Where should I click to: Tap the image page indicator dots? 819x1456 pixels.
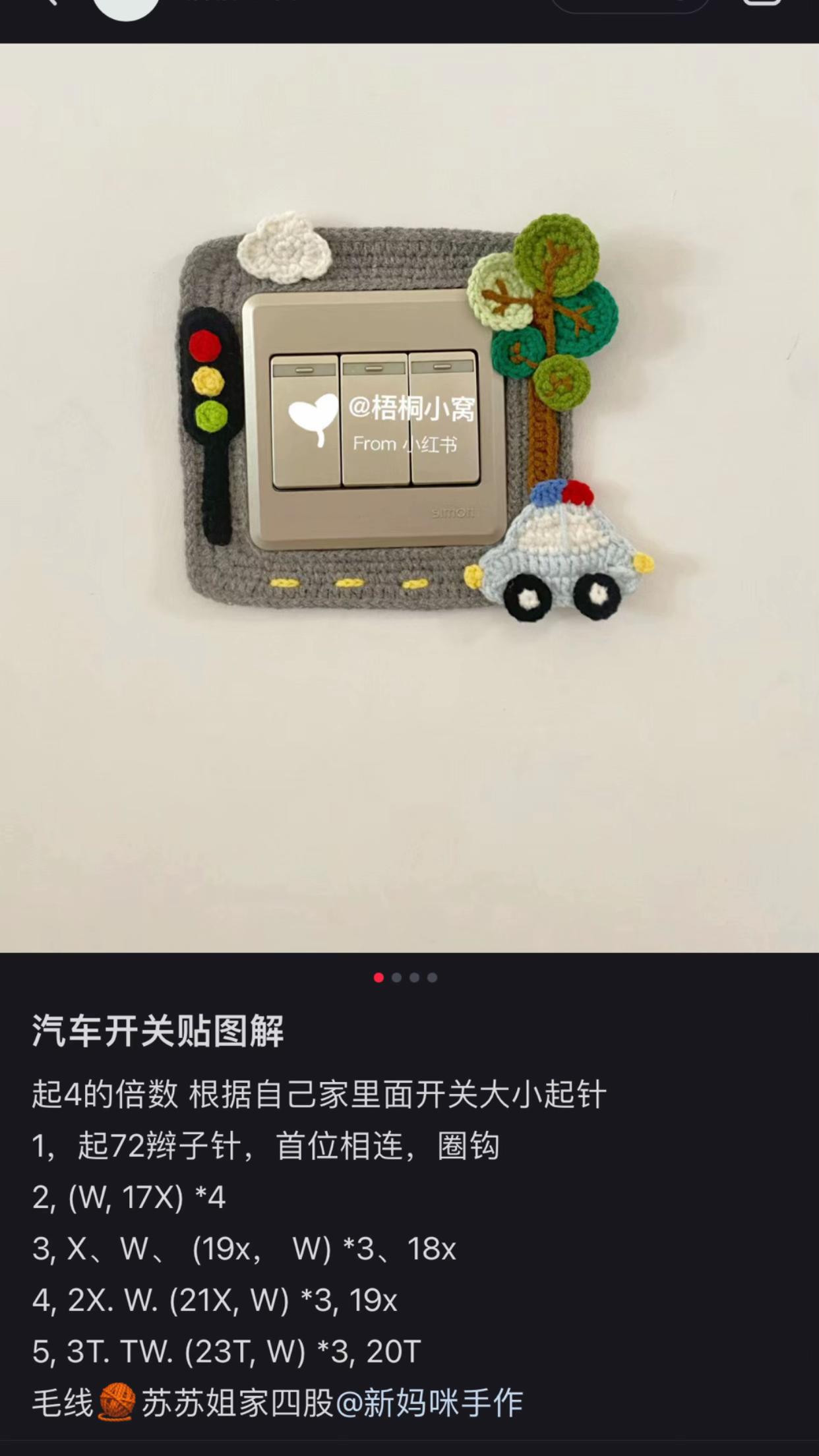click(x=405, y=977)
